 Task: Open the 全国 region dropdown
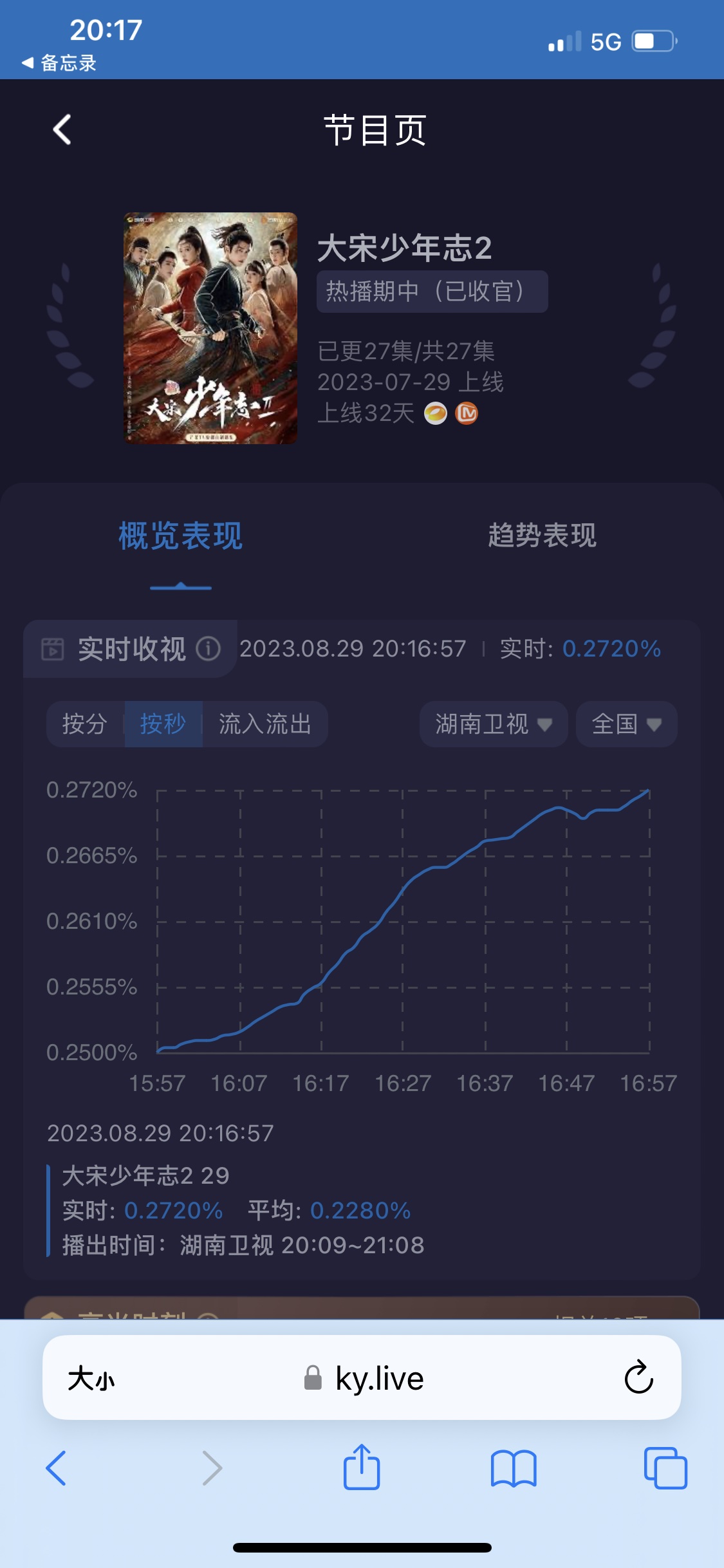626,724
